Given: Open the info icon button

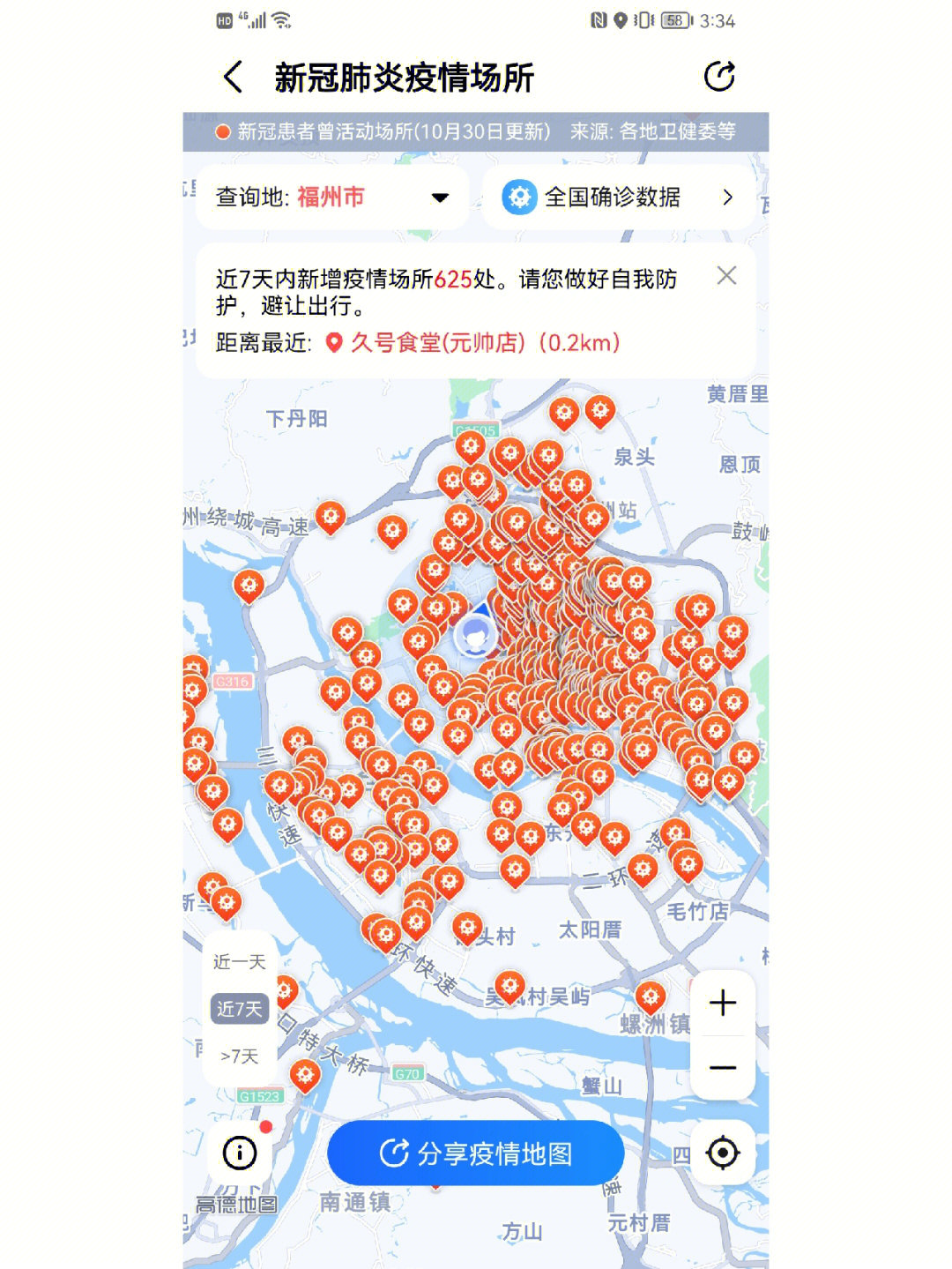Looking at the screenshot, I should click(240, 1153).
